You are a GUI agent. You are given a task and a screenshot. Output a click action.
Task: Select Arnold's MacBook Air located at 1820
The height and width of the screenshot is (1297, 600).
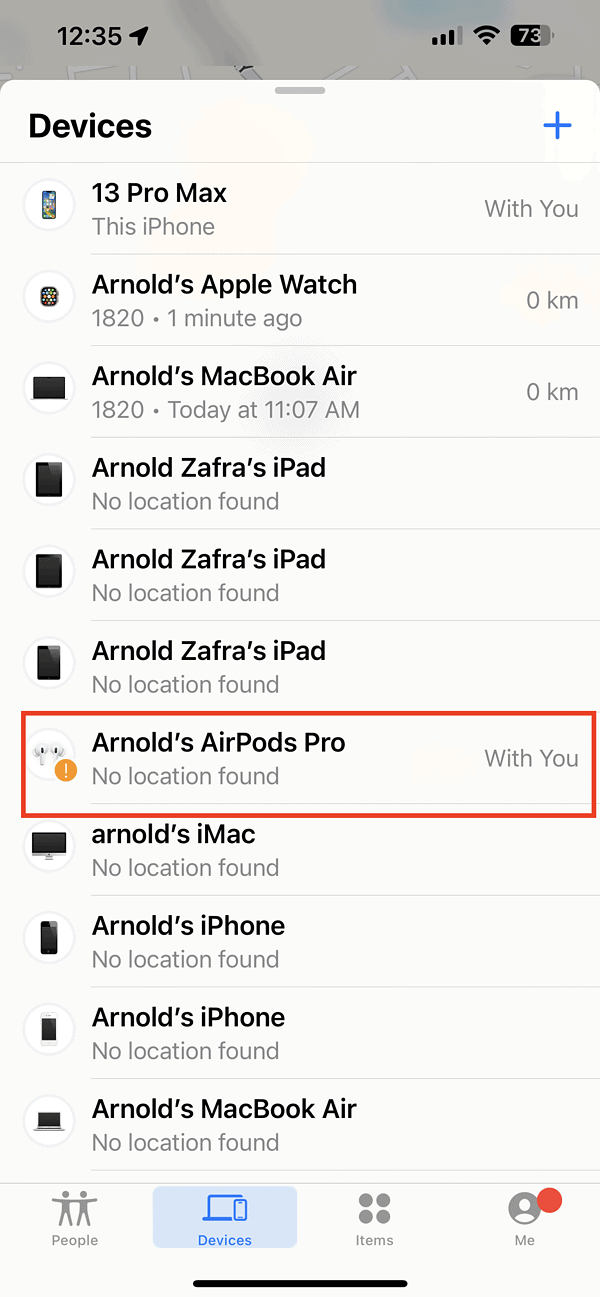pos(300,392)
